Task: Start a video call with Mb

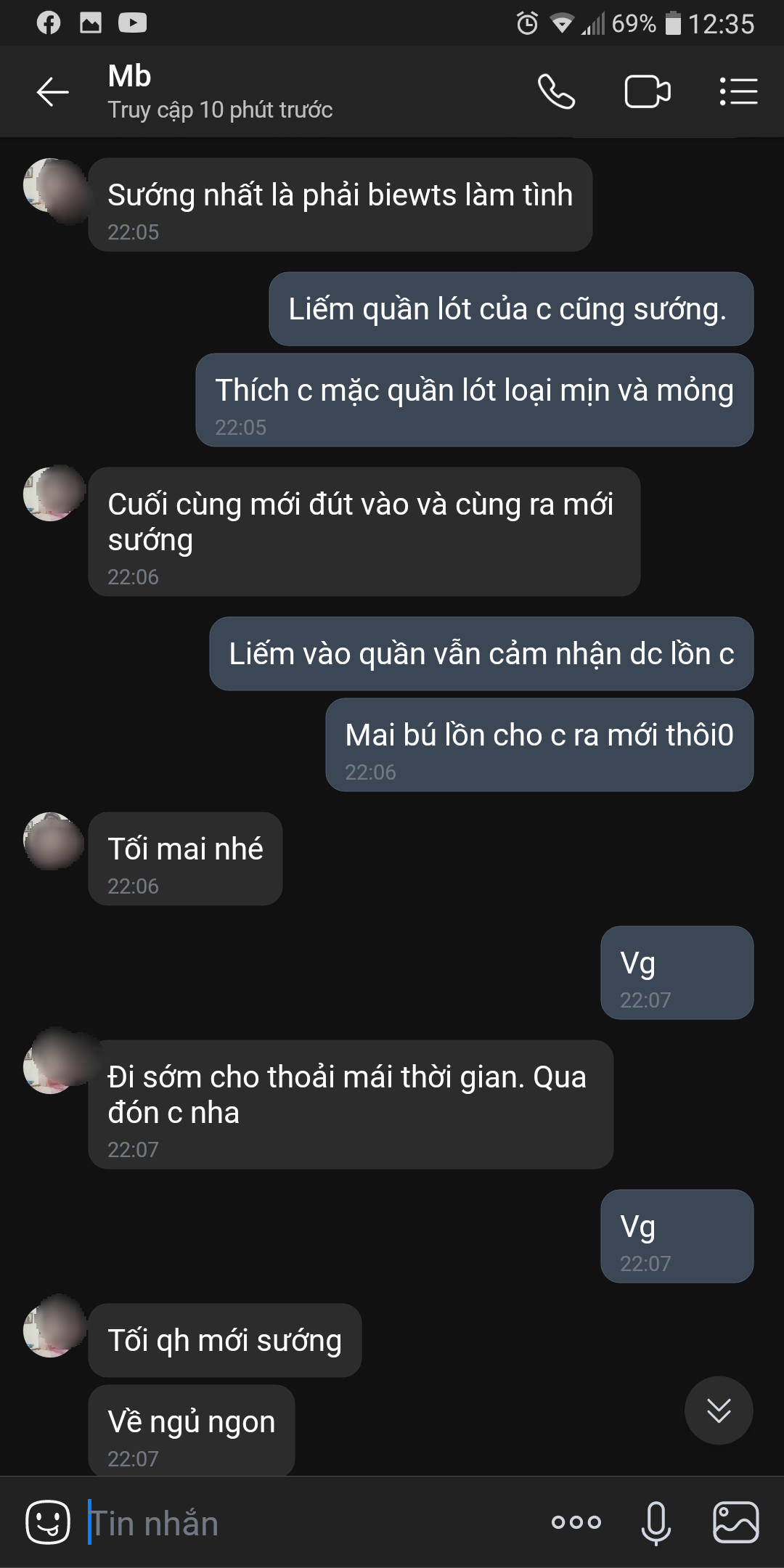Action: pos(647,92)
